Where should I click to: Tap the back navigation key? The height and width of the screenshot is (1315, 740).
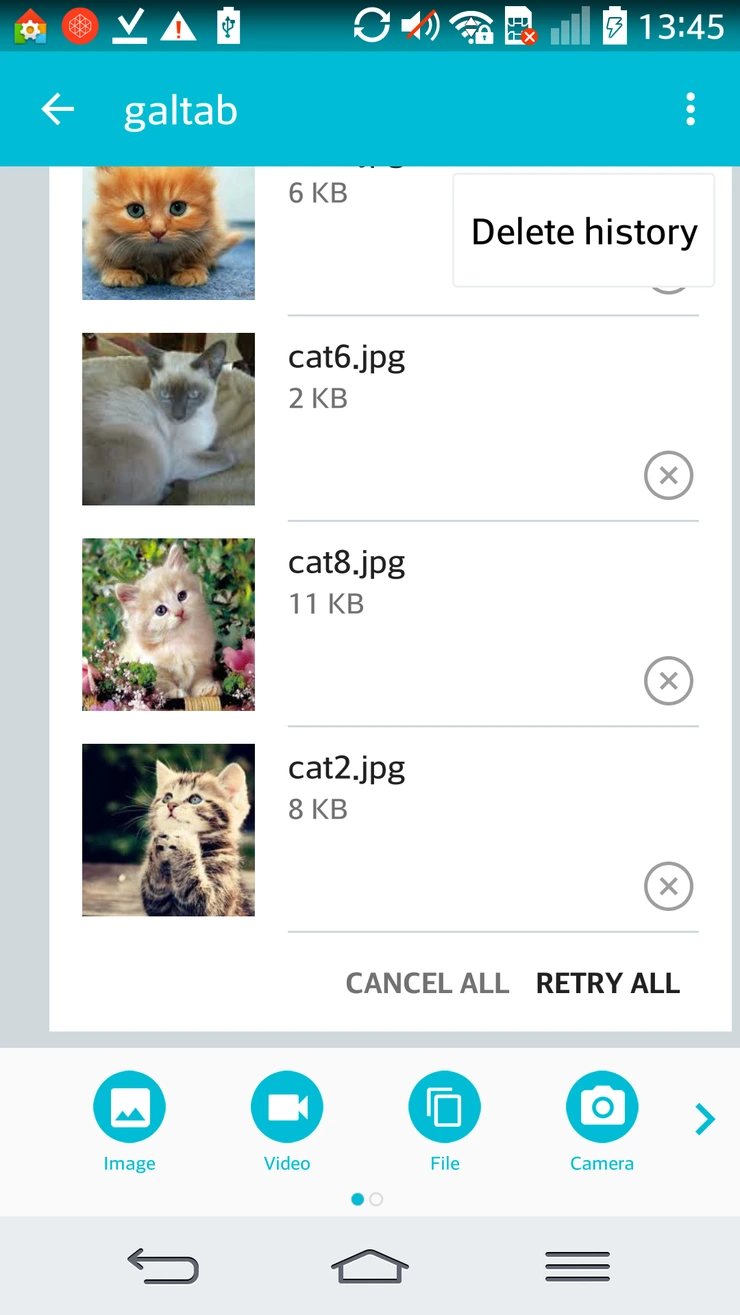pos(163,1265)
